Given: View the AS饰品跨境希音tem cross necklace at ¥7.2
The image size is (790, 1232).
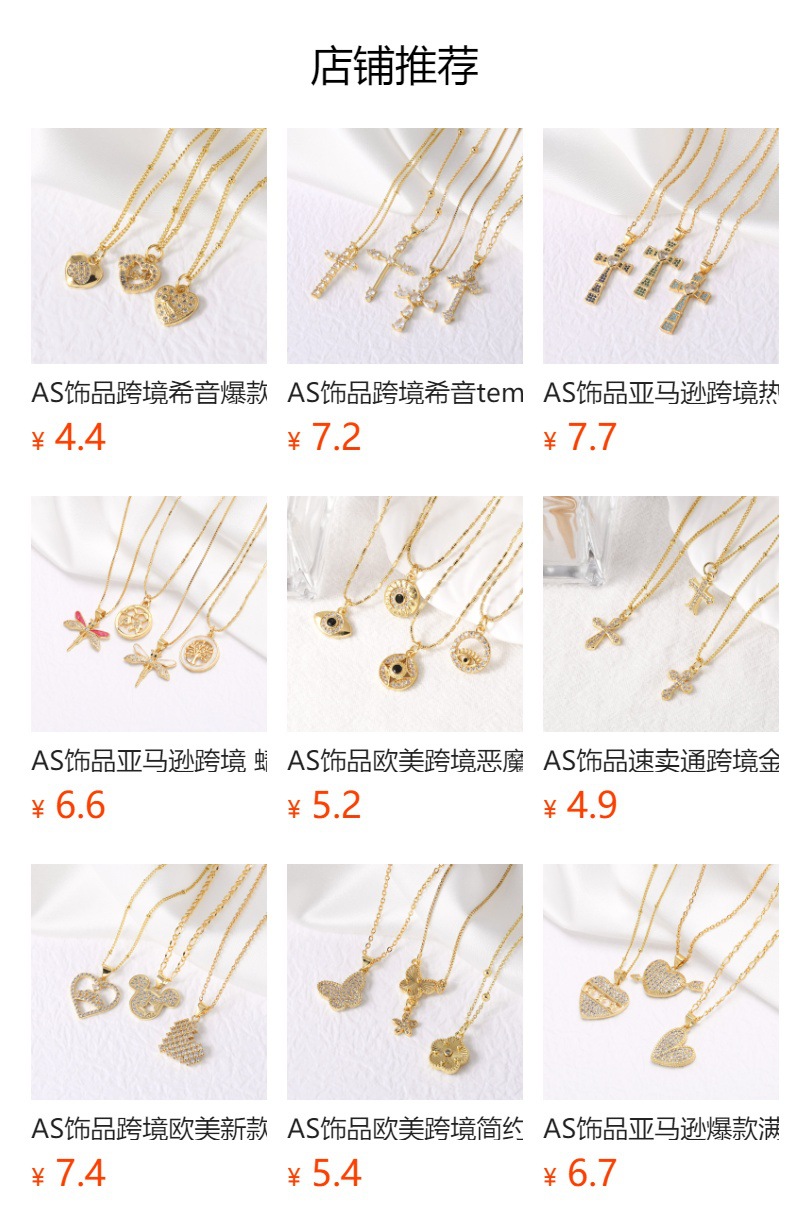Looking at the screenshot, I should [404, 246].
